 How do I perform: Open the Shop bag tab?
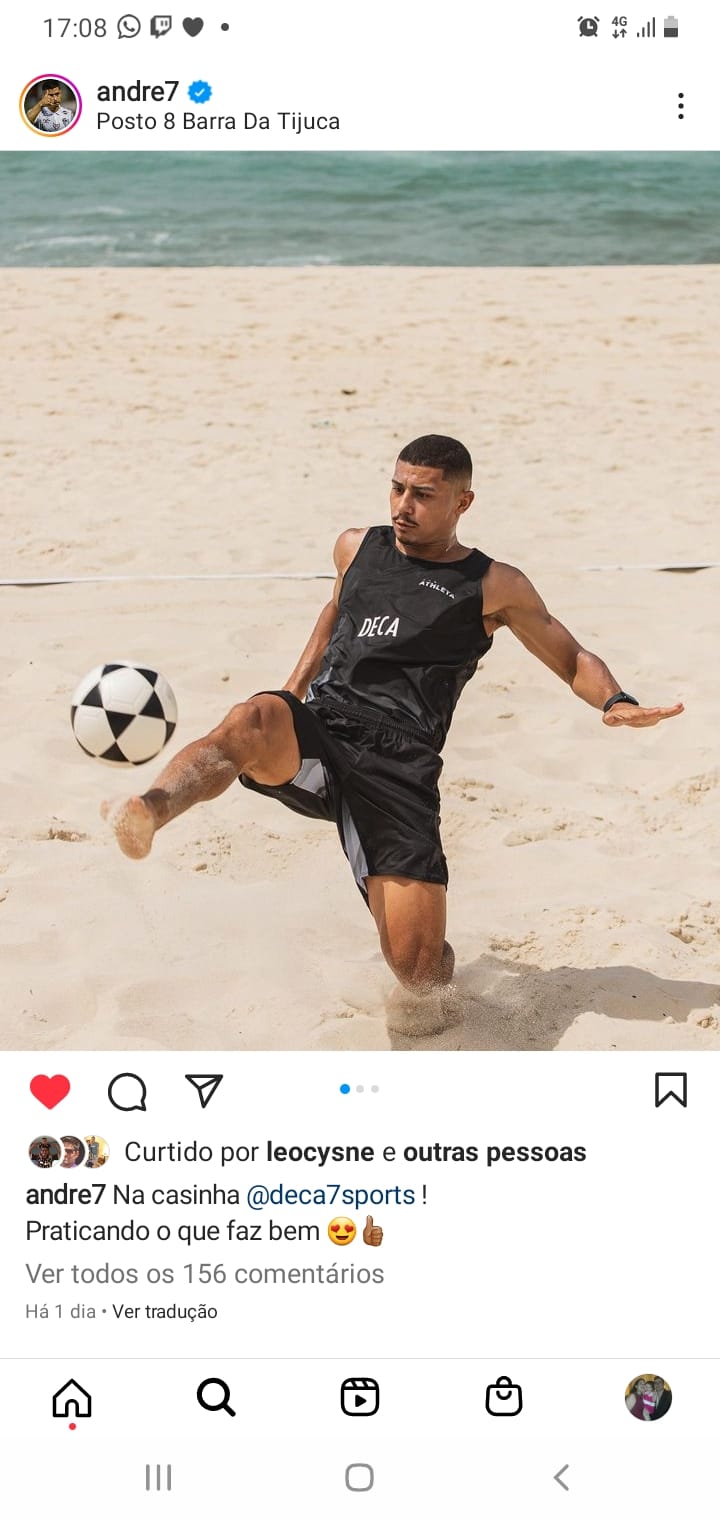pyautogui.click(x=504, y=1397)
